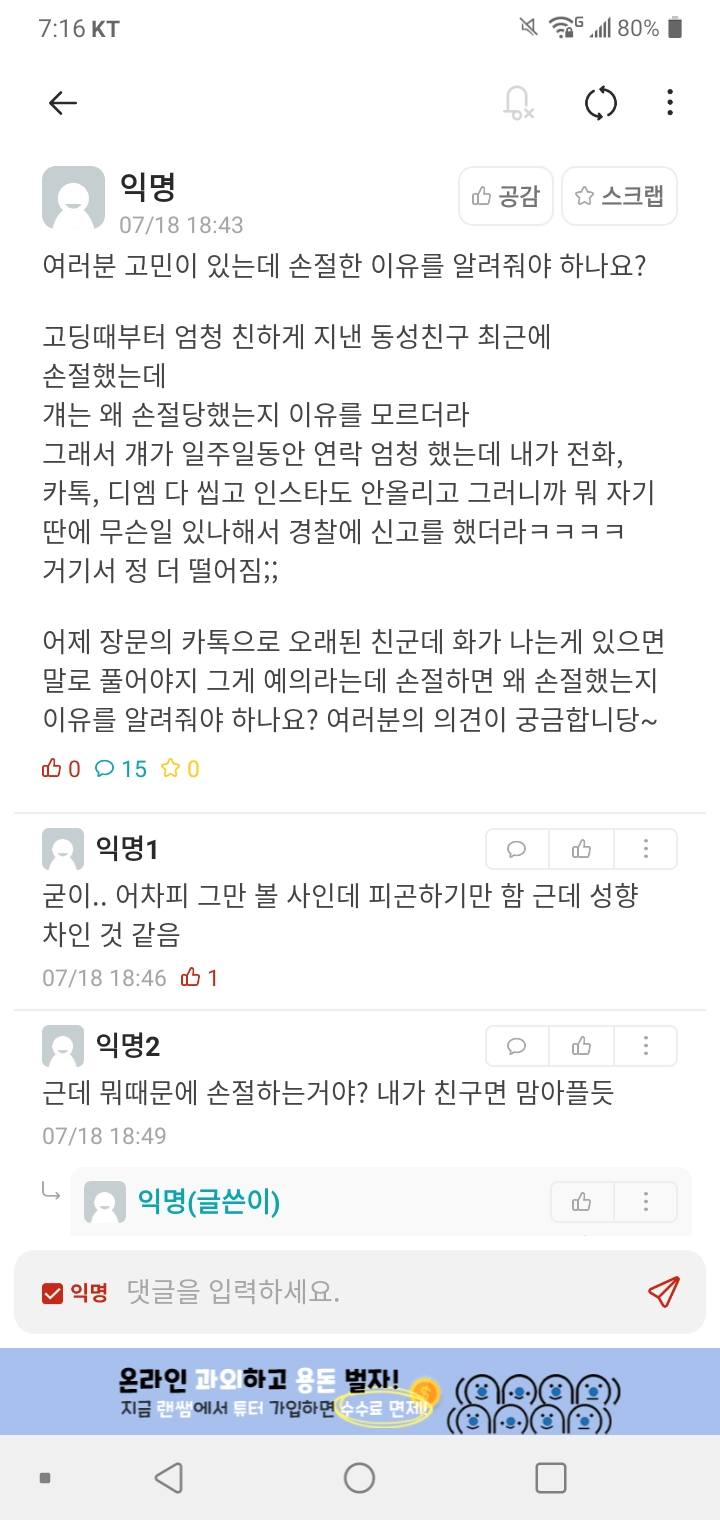
Task: Open options for the 익명(글쓴이) reply
Action: 646,1202
